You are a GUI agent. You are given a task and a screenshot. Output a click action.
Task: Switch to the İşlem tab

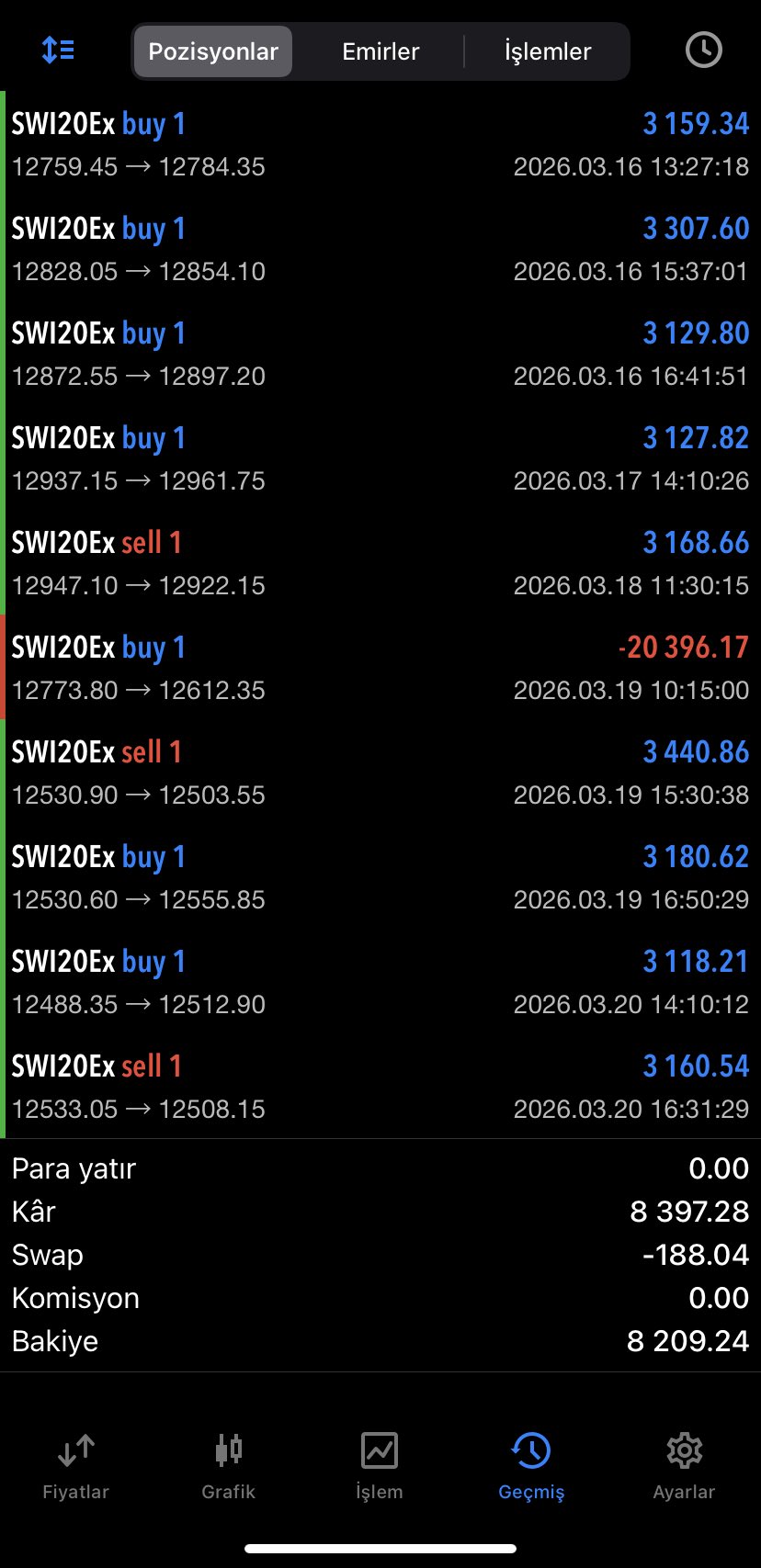click(380, 1466)
